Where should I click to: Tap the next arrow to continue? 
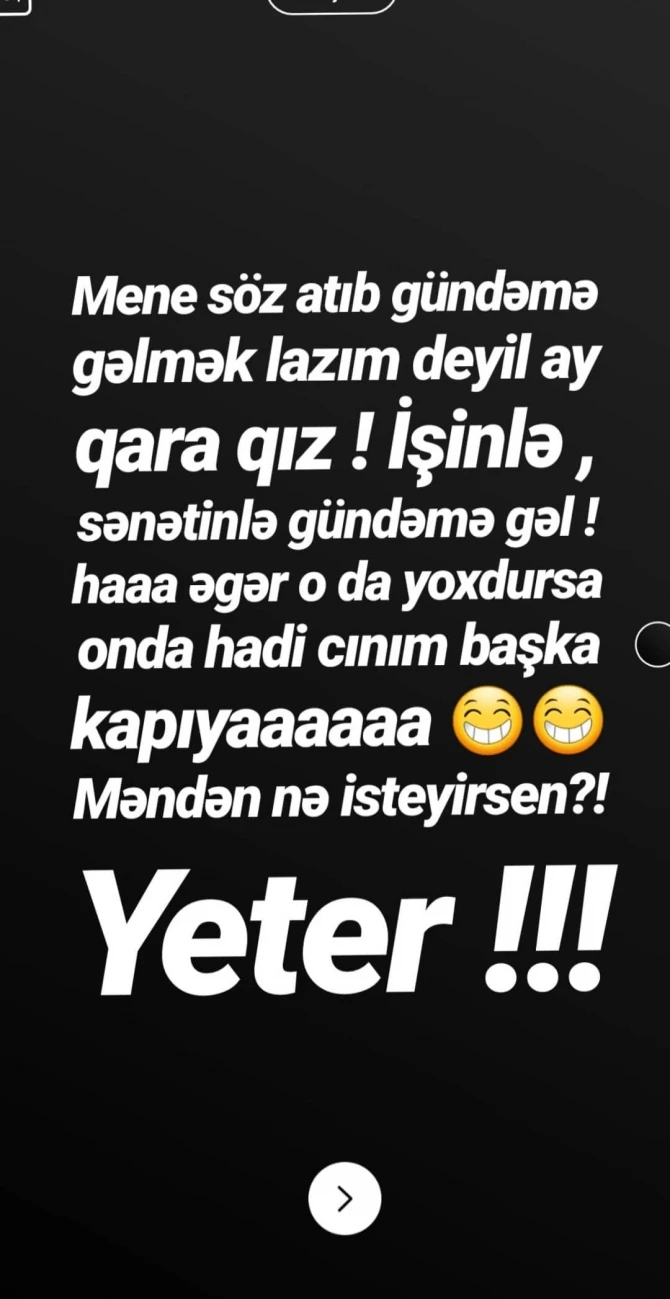[344, 1198]
